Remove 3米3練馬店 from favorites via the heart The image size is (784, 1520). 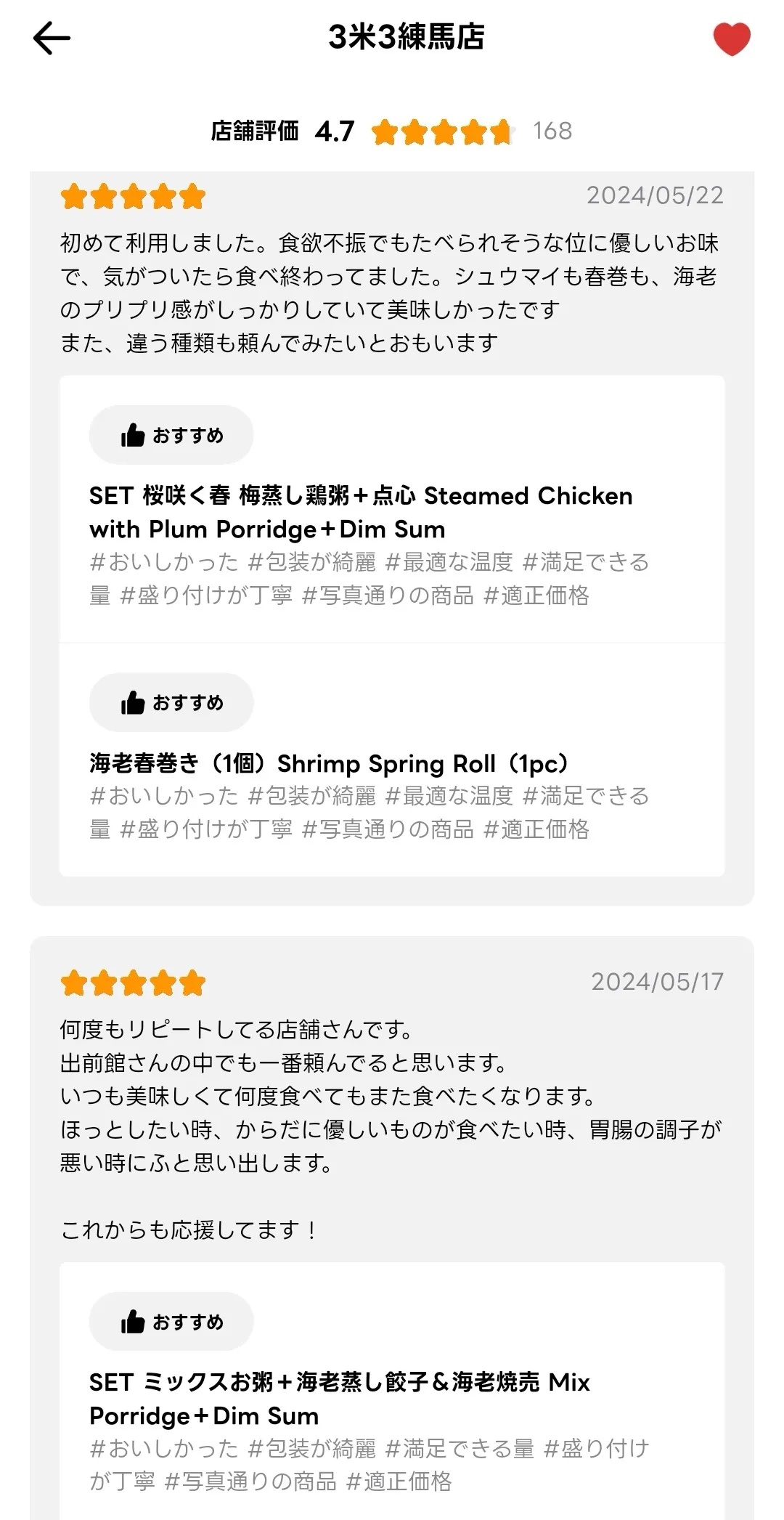(731, 38)
